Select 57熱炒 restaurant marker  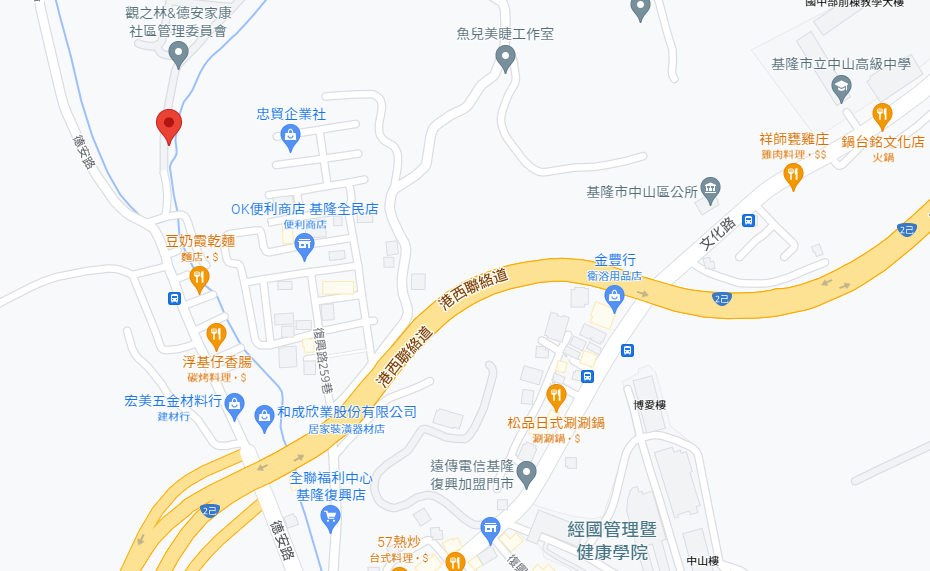click(455, 561)
